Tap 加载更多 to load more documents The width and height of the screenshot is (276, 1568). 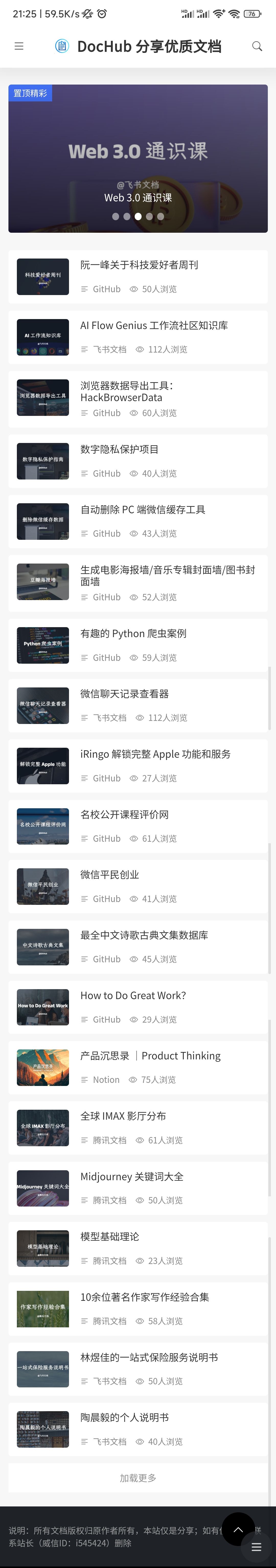(x=138, y=1478)
